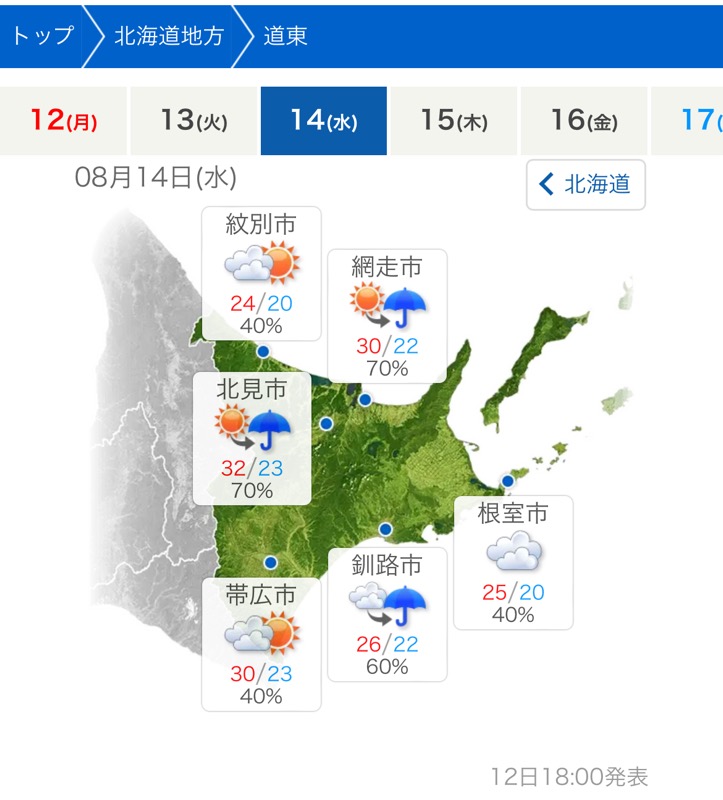This screenshot has height=800, width=723.
Task: View 釧路市 weather details
Action: [387, 614]
